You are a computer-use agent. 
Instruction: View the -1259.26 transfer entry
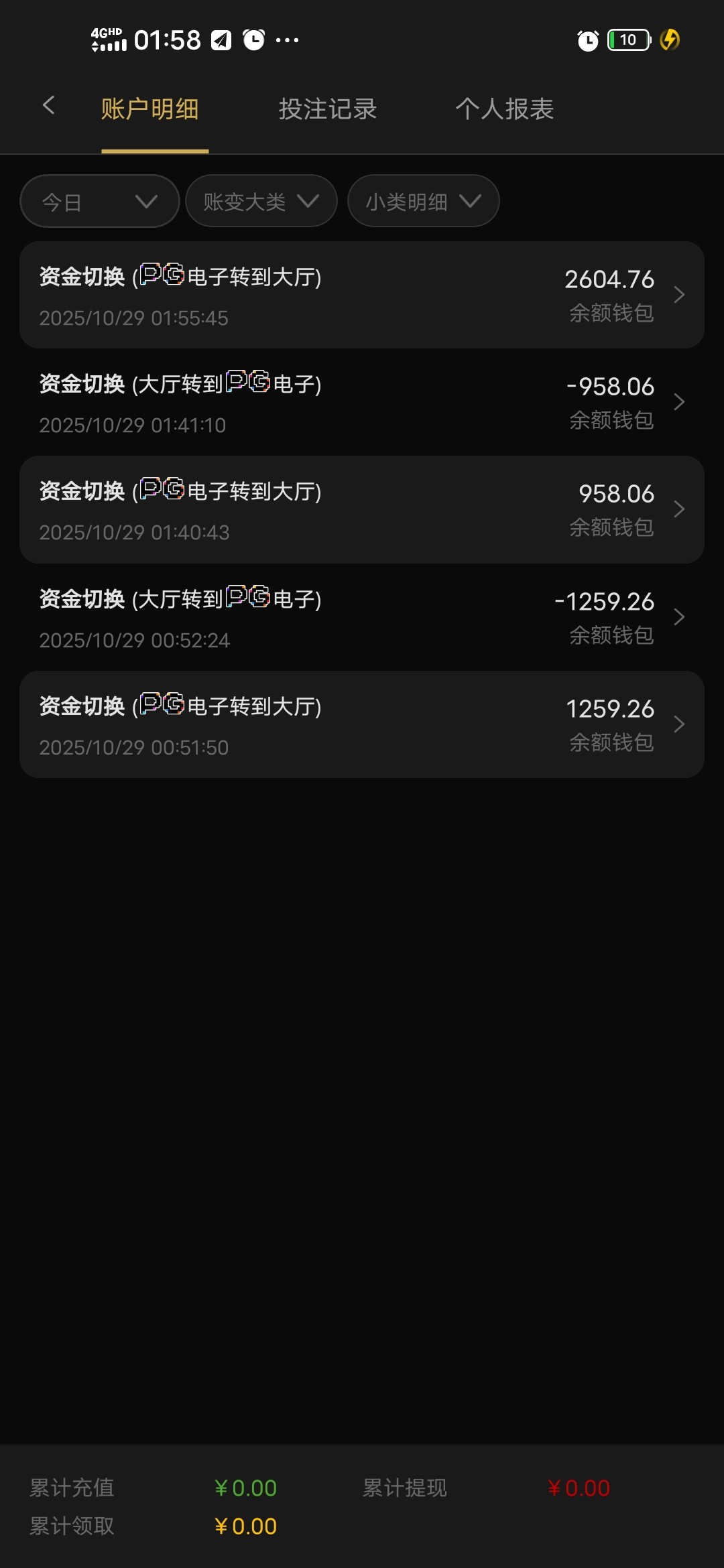point(362,617)
